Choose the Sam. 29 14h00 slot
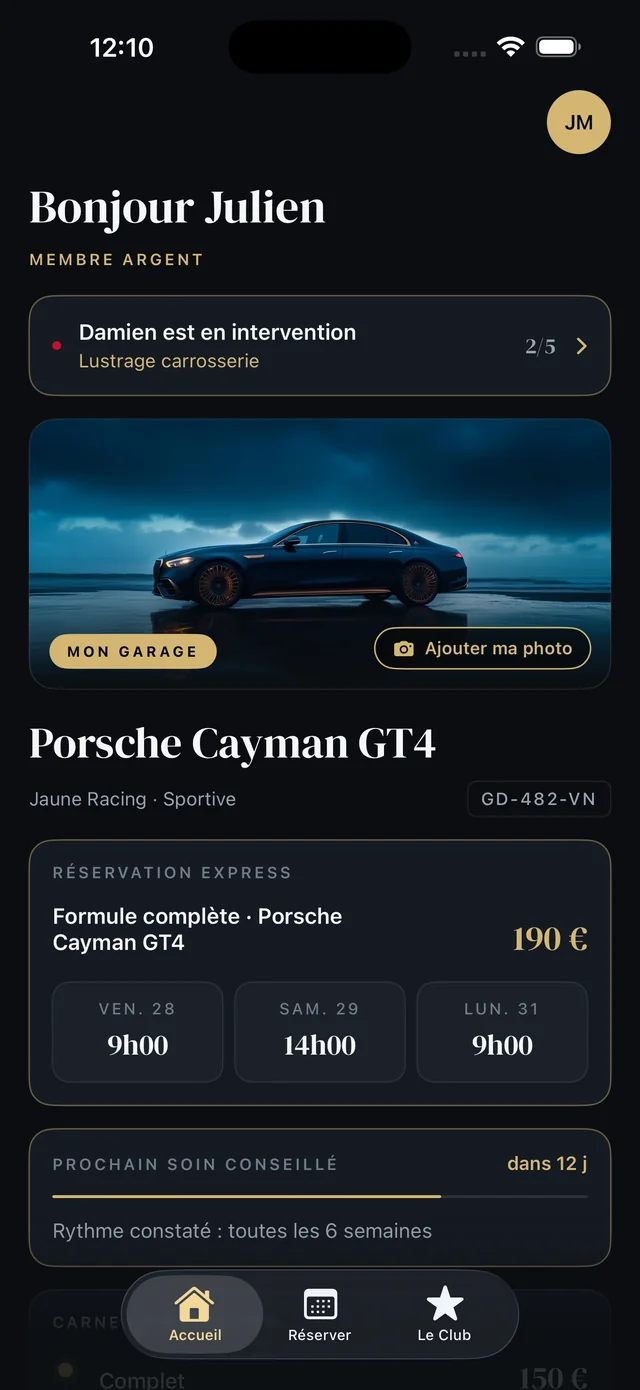Screen dimensions: 640x1390 pos(320,1032)
